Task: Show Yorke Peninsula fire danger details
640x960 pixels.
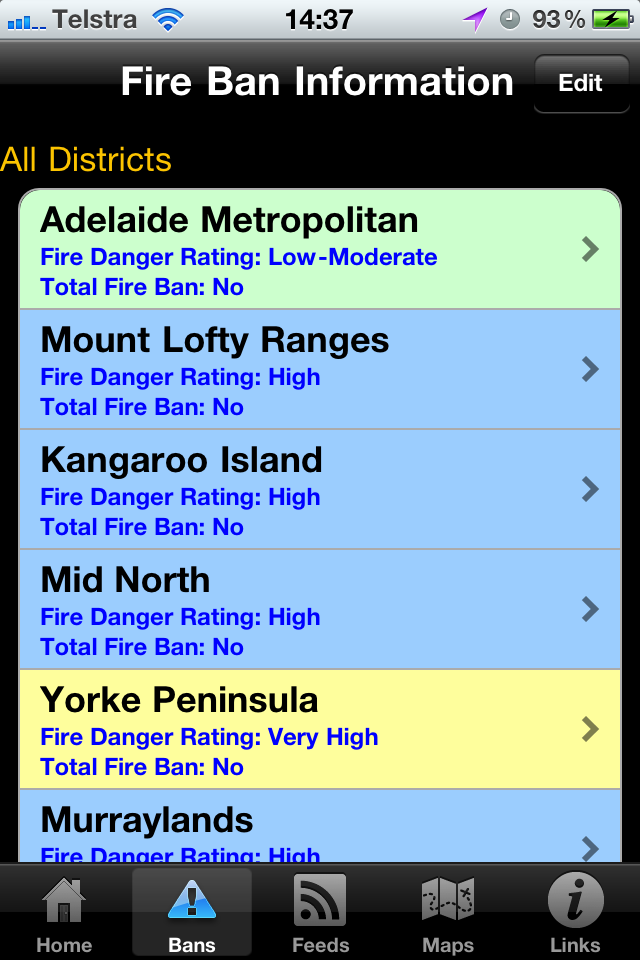Action: coord(320,730)
